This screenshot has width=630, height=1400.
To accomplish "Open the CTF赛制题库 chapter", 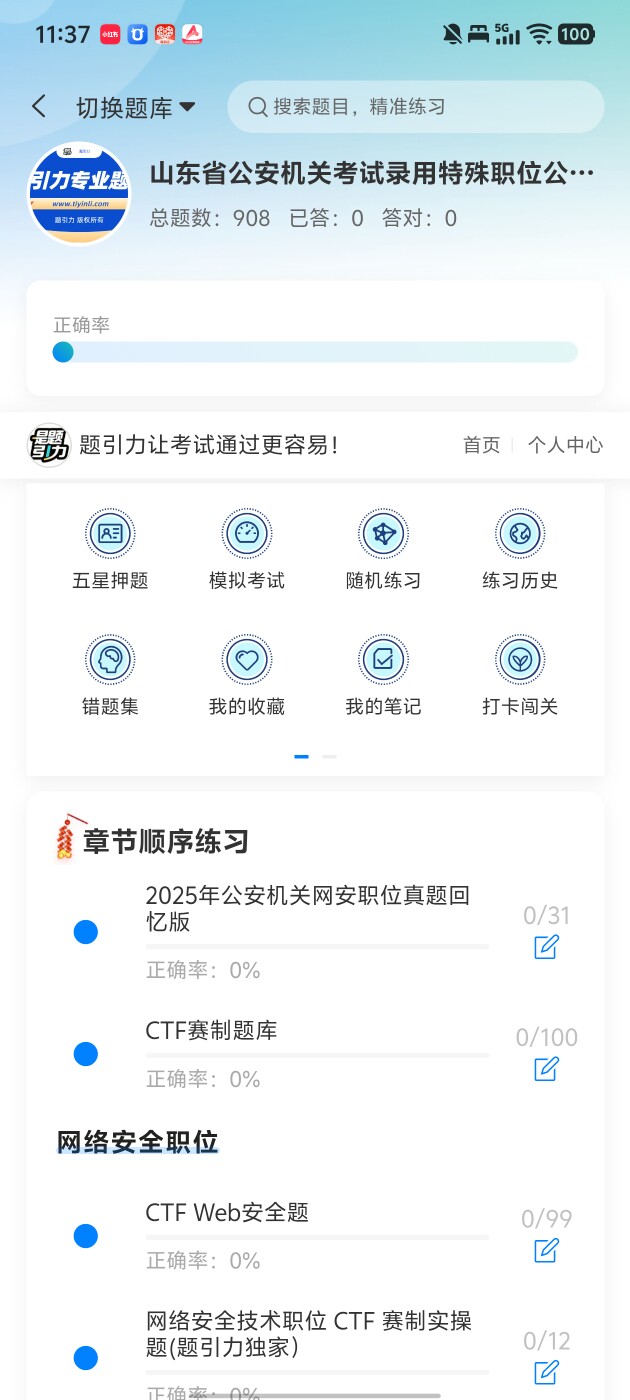I will click(x=212, y=1031).
